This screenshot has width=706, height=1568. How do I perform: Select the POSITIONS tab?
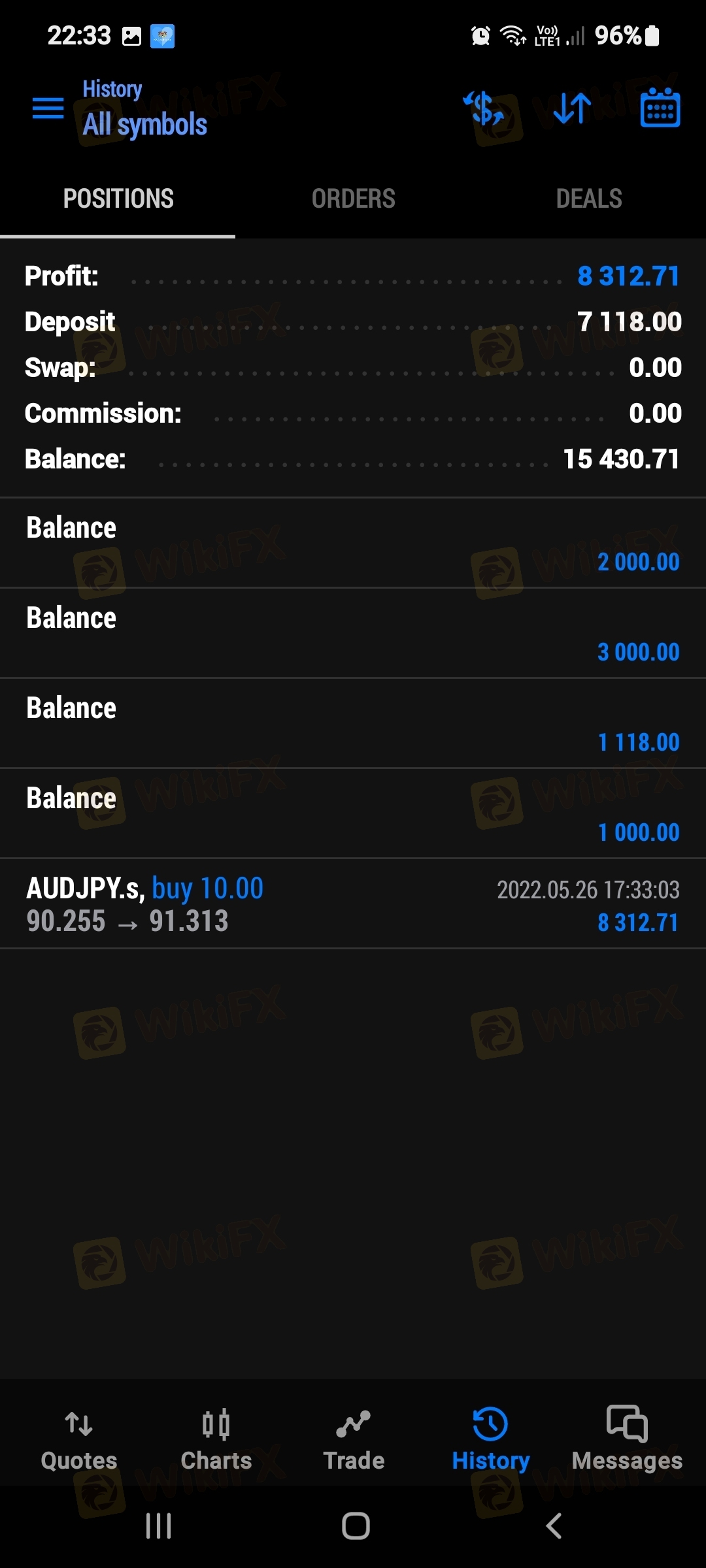(x=118, y=199)
